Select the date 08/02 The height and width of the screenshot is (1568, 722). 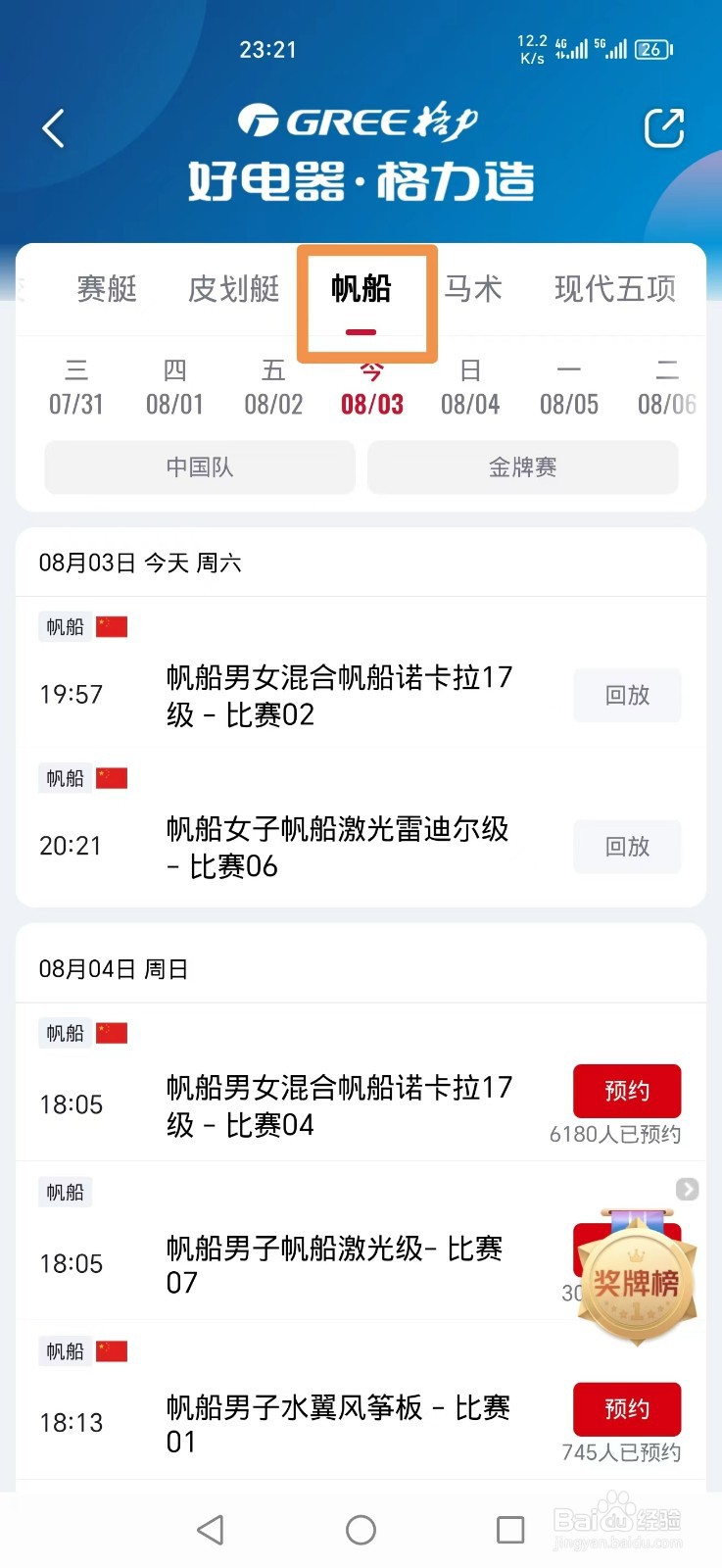(273, 387)
